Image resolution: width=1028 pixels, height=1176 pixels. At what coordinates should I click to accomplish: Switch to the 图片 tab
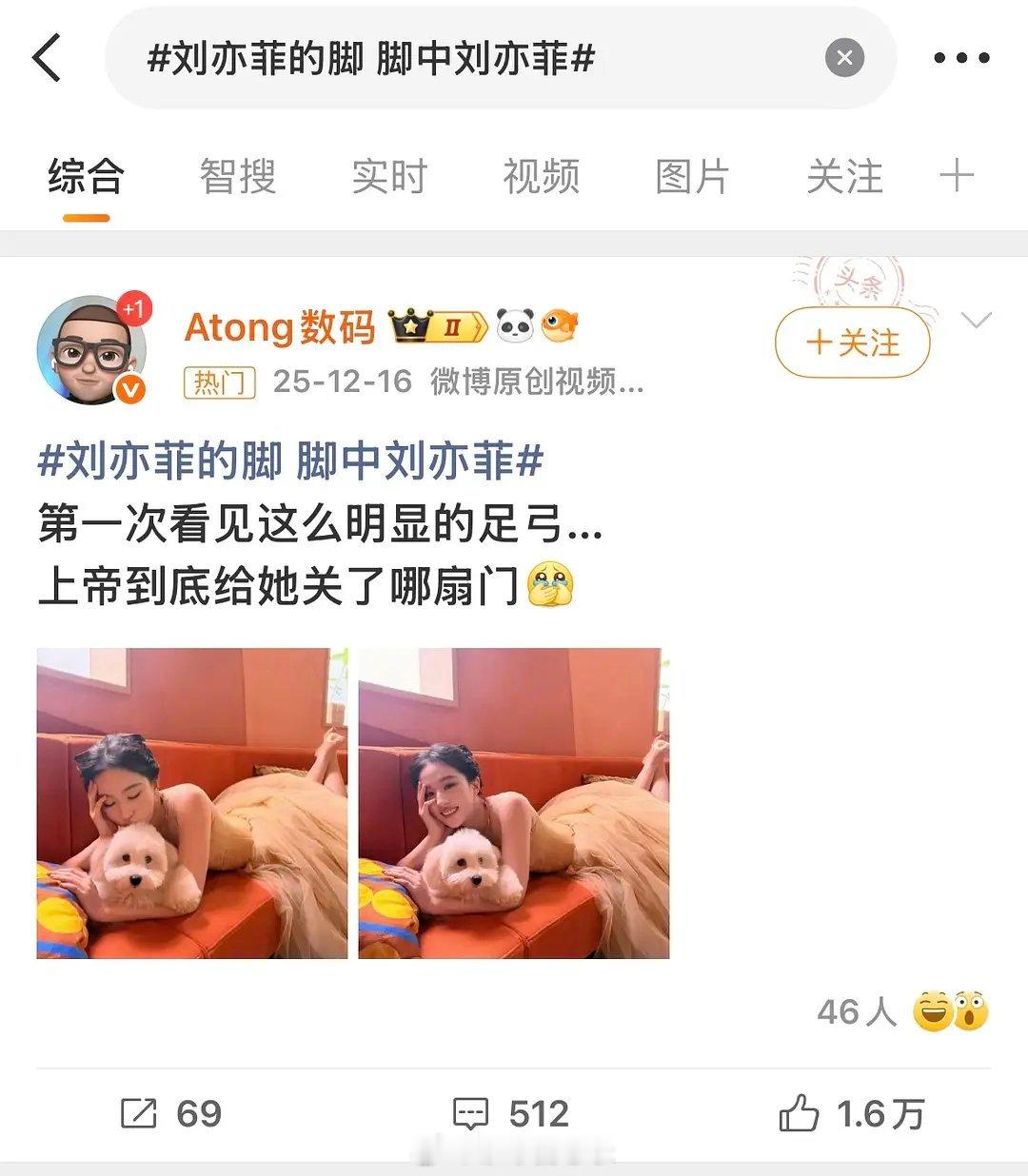coord(692,177)
